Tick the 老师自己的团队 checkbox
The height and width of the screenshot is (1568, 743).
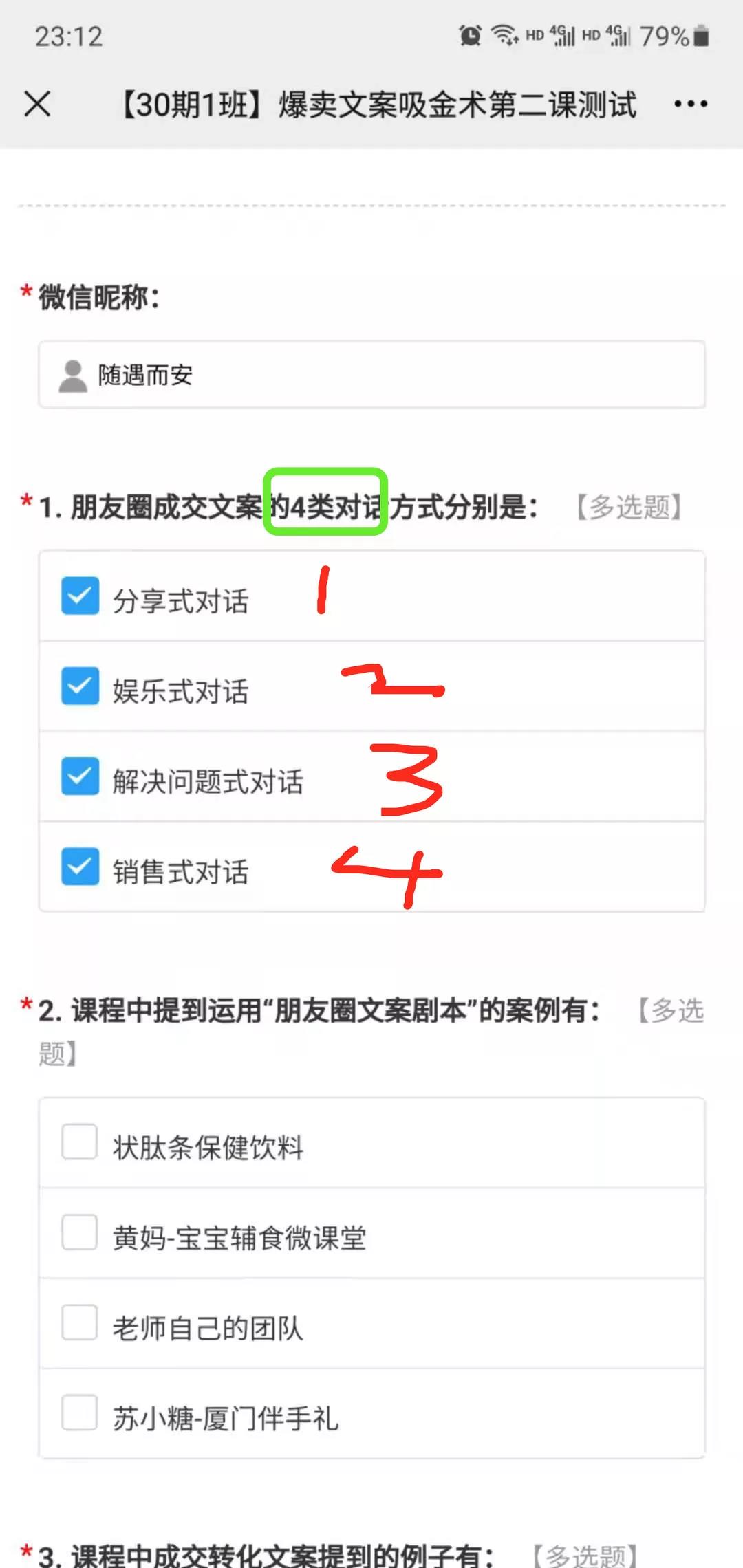tap(80, 1322)
